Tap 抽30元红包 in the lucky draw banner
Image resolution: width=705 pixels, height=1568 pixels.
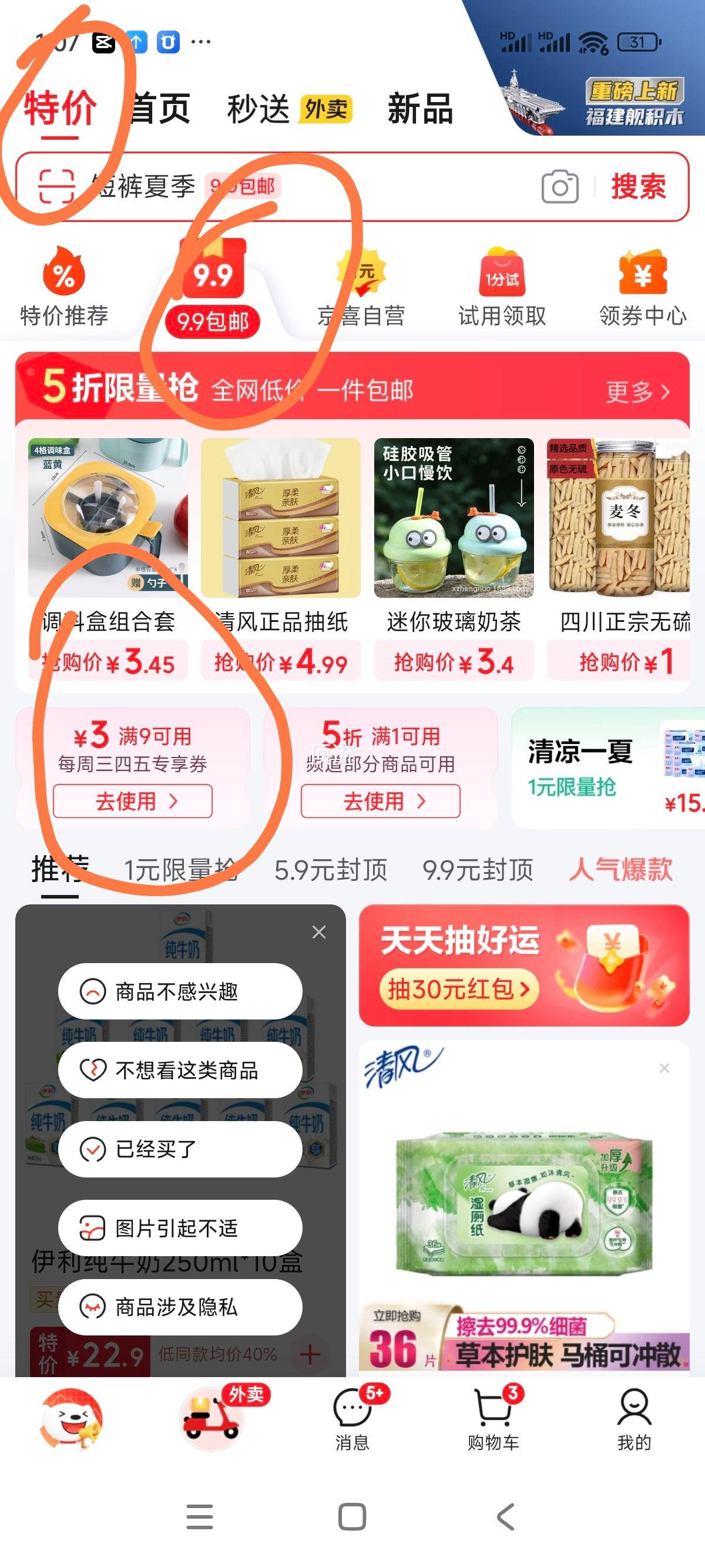click(x=458, y=988)
